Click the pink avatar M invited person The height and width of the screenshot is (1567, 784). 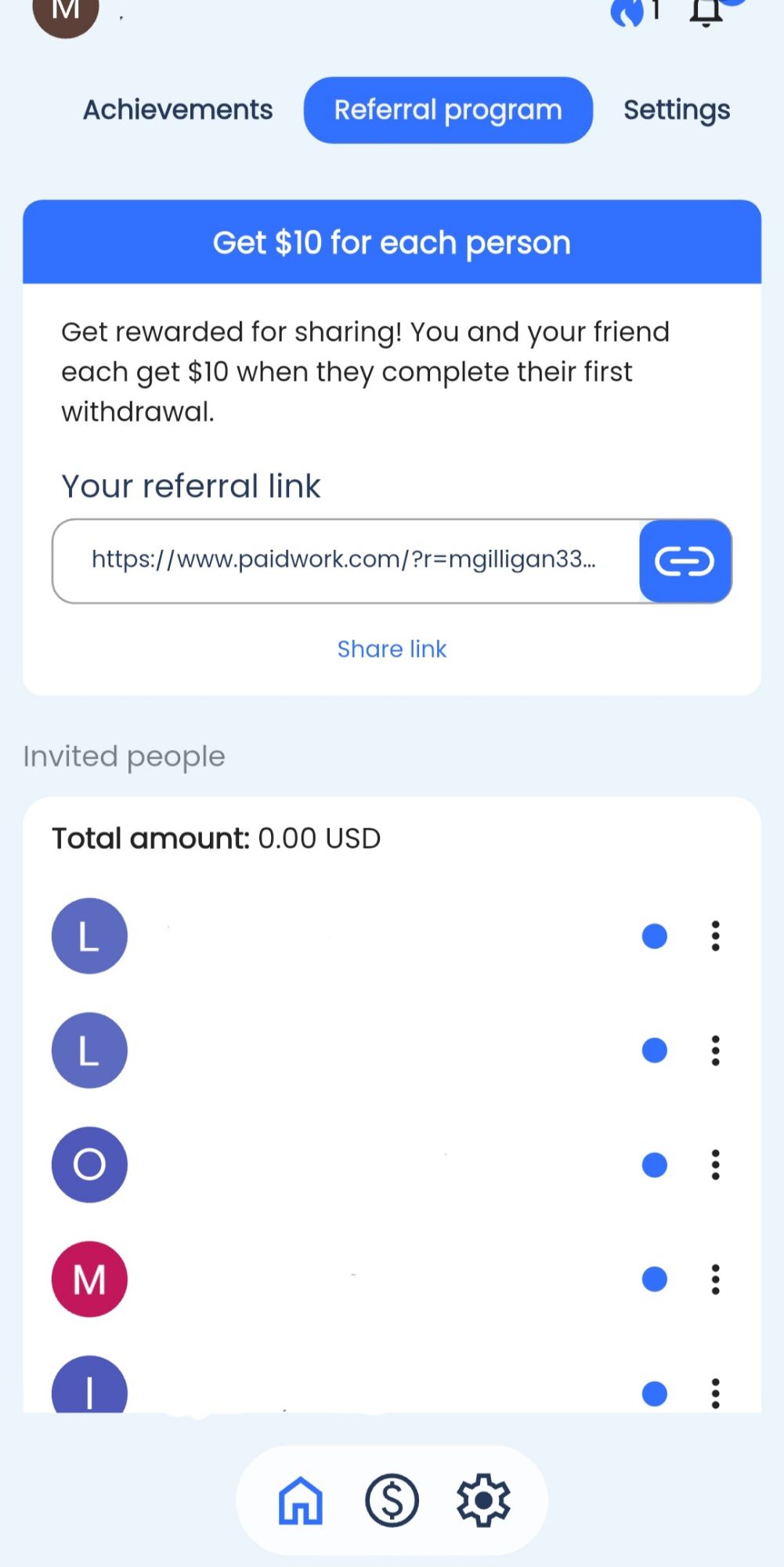click(89, 1279)
